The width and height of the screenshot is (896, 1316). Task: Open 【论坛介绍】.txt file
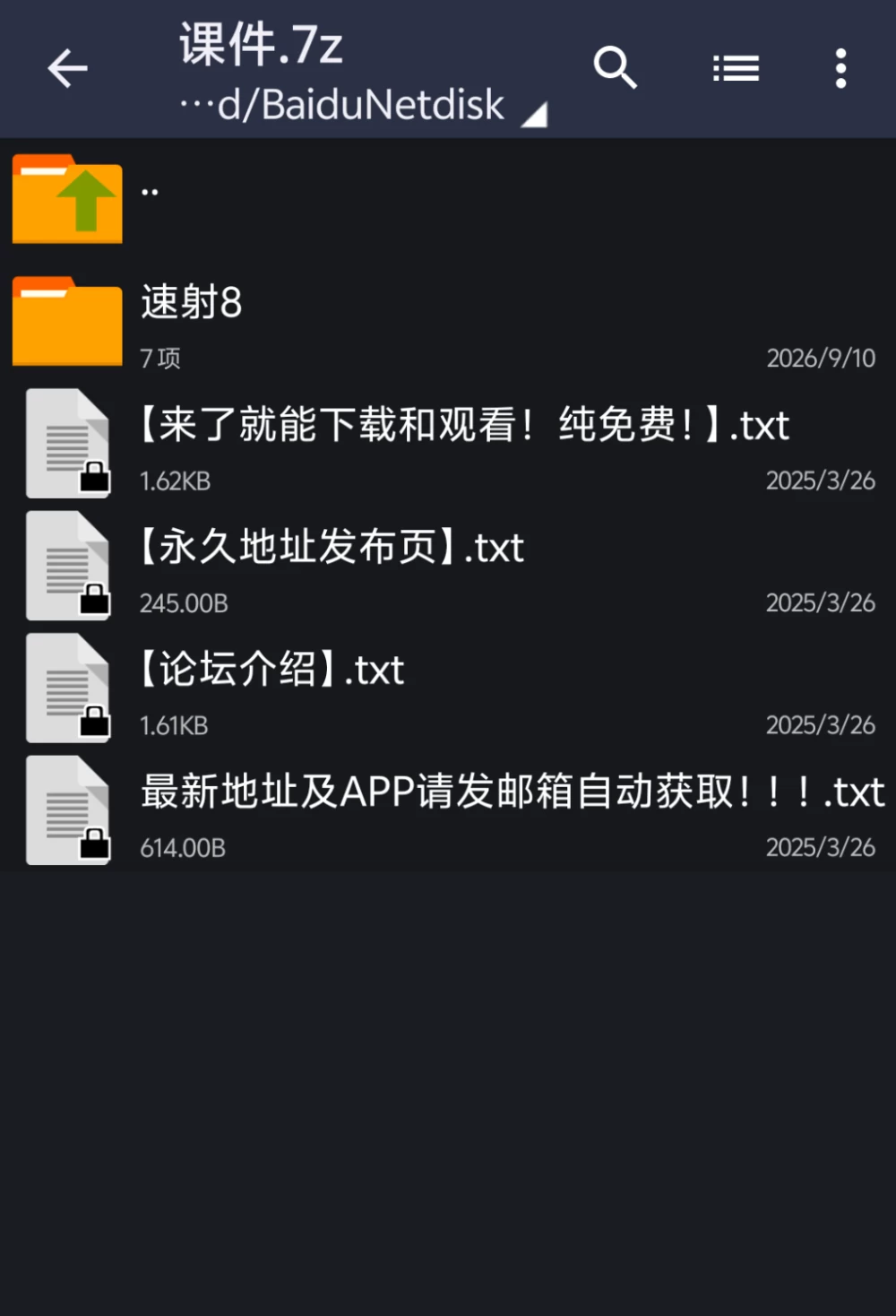click(448, 688)
